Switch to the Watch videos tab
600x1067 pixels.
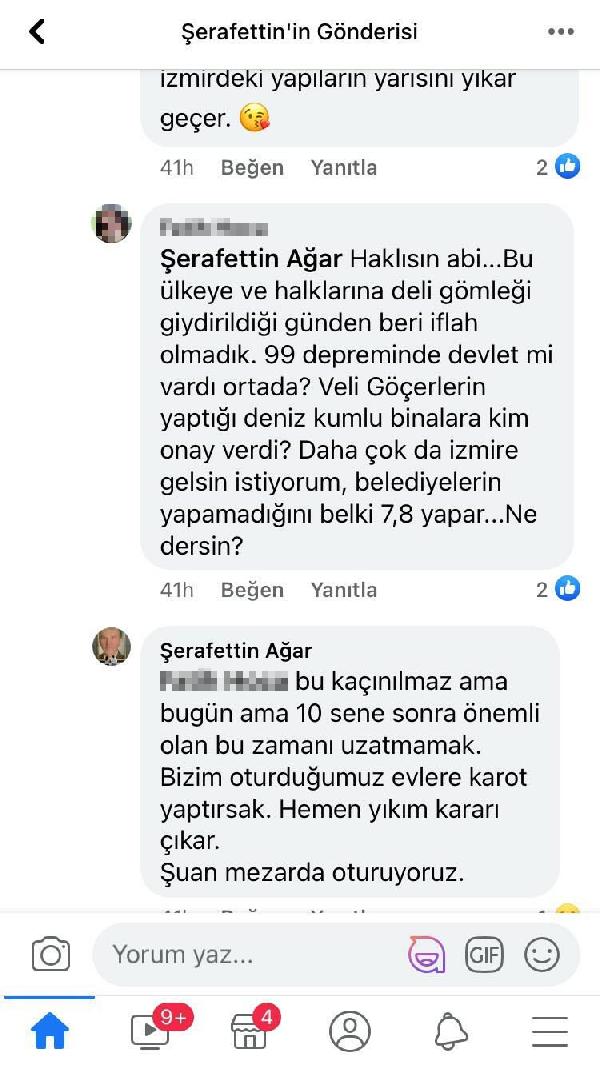(150, 1031)
